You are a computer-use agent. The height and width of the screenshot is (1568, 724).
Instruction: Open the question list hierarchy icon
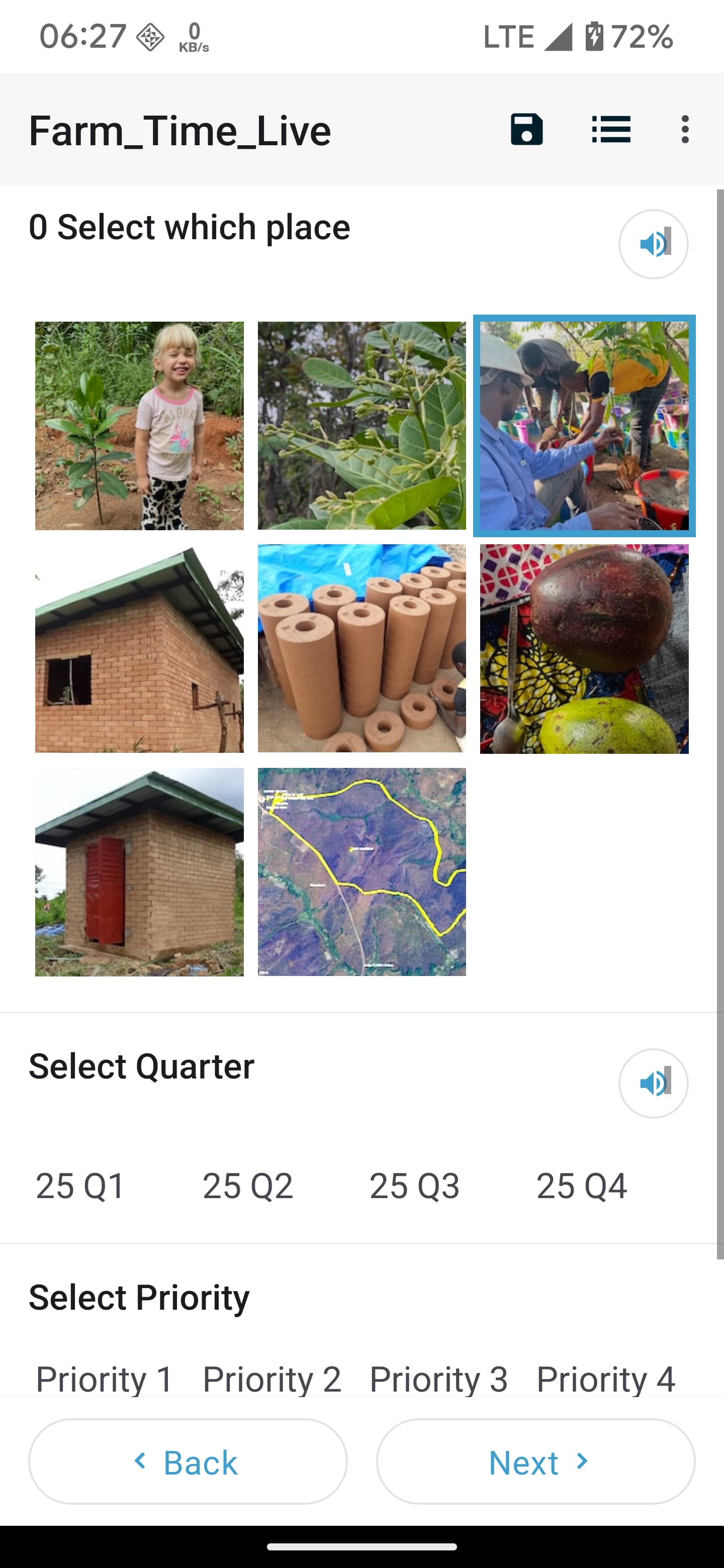(611, 130)
